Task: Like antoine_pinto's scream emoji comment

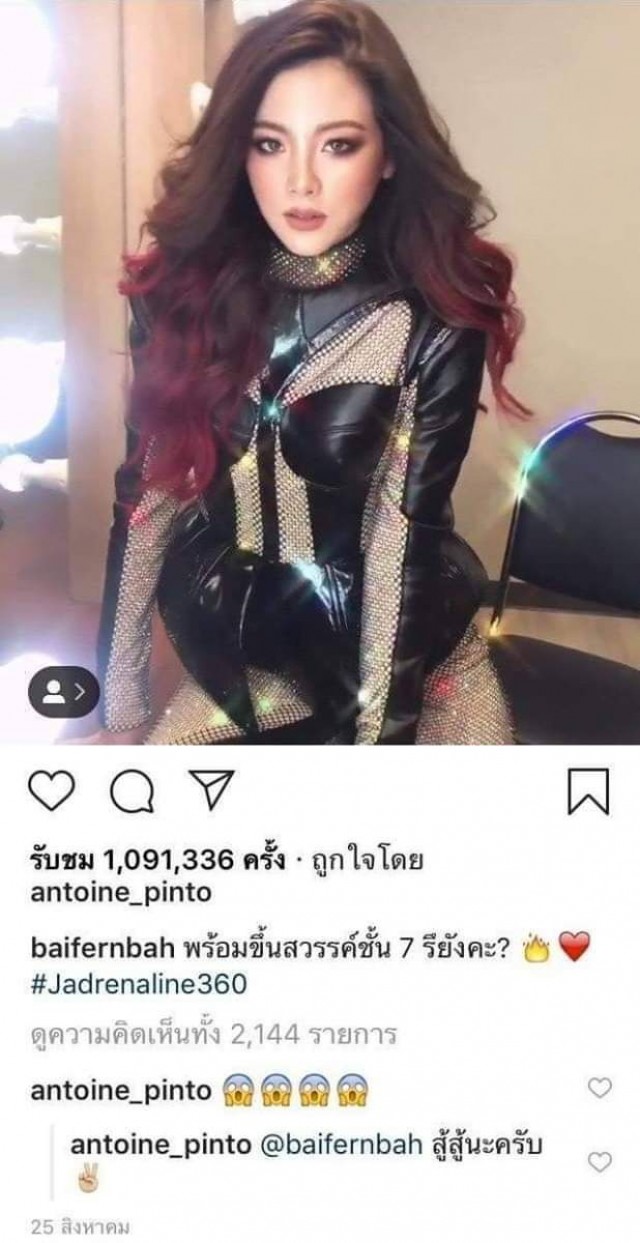Action: (597, 1086)
